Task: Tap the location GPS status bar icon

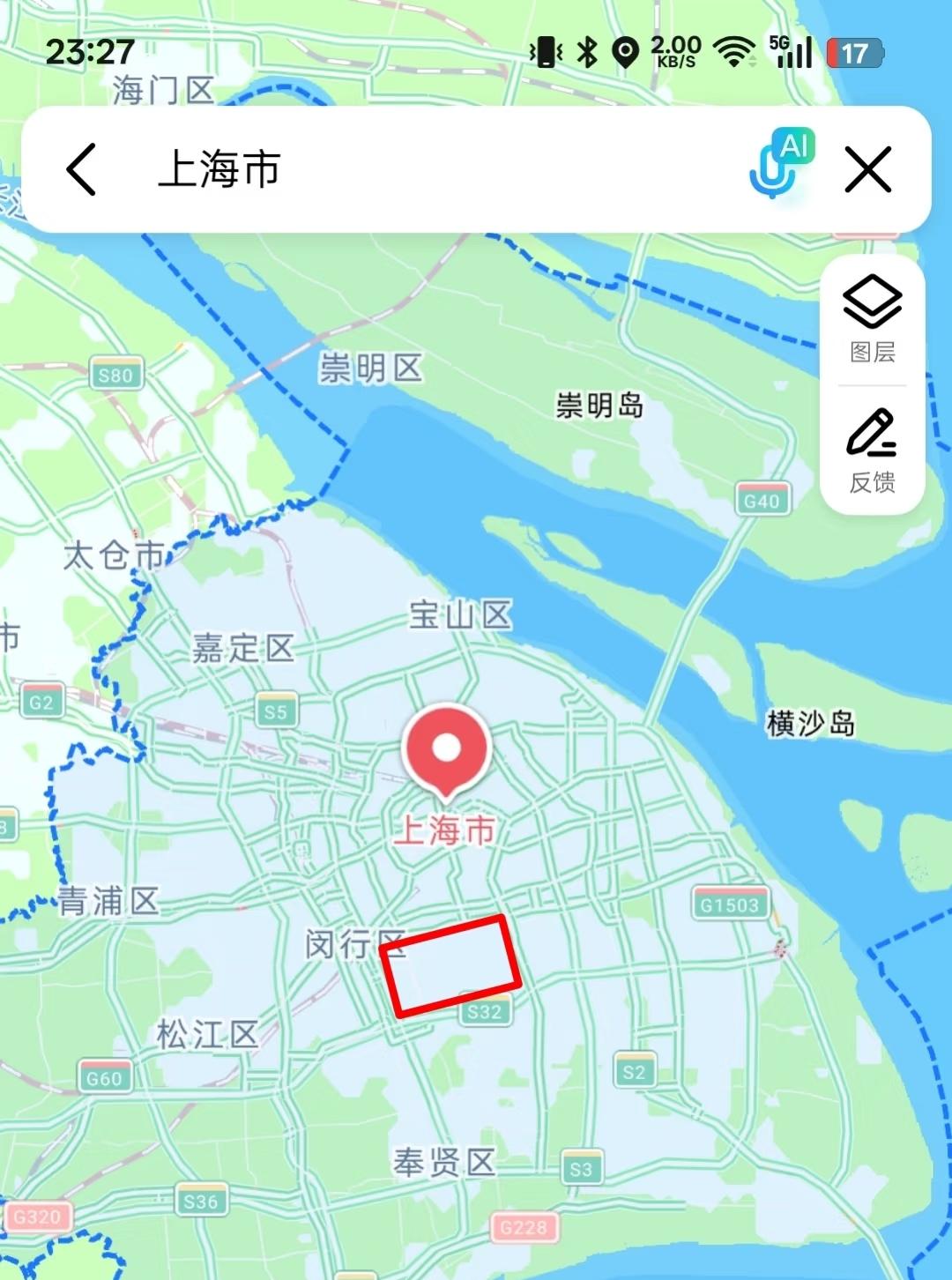Action: 627,54
